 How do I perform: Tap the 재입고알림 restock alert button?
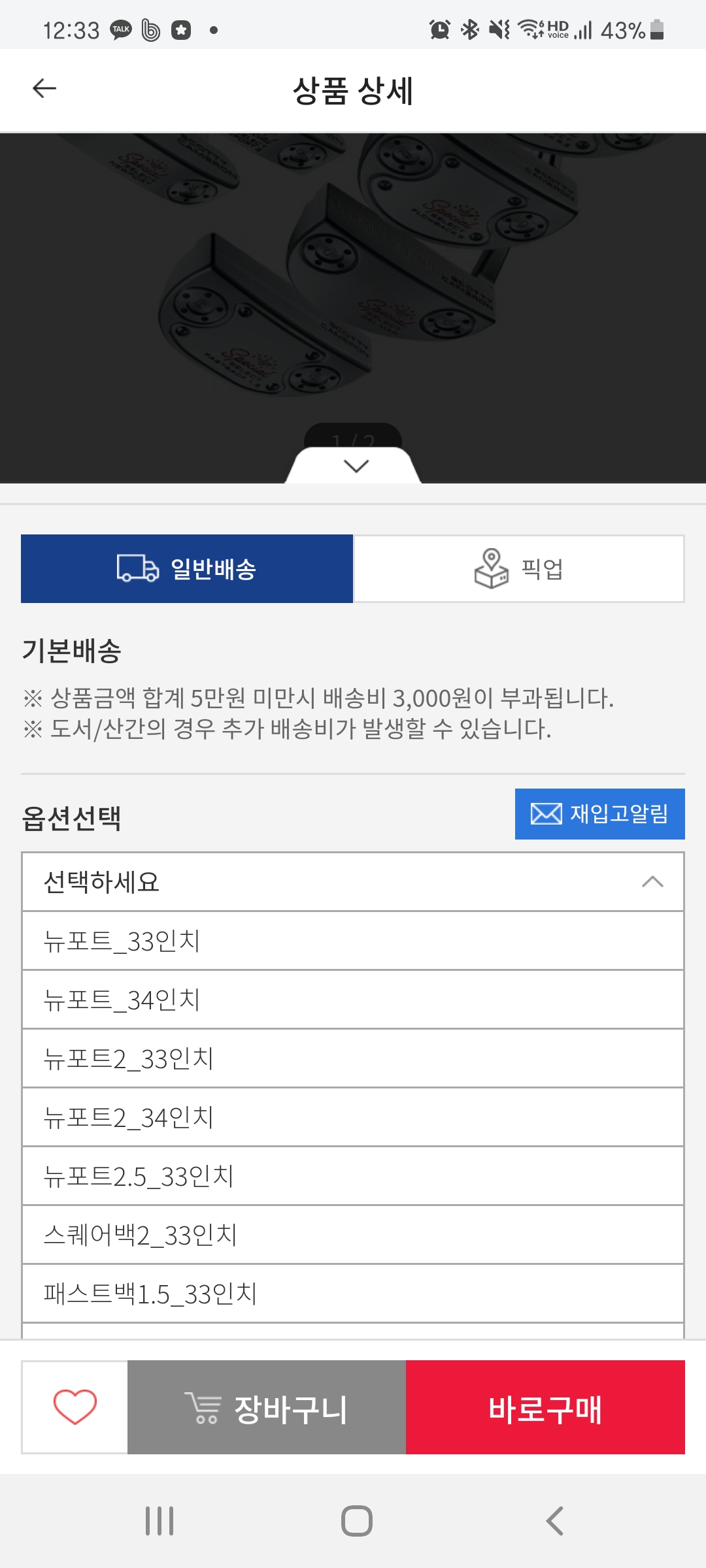click(x=600, y=814)
